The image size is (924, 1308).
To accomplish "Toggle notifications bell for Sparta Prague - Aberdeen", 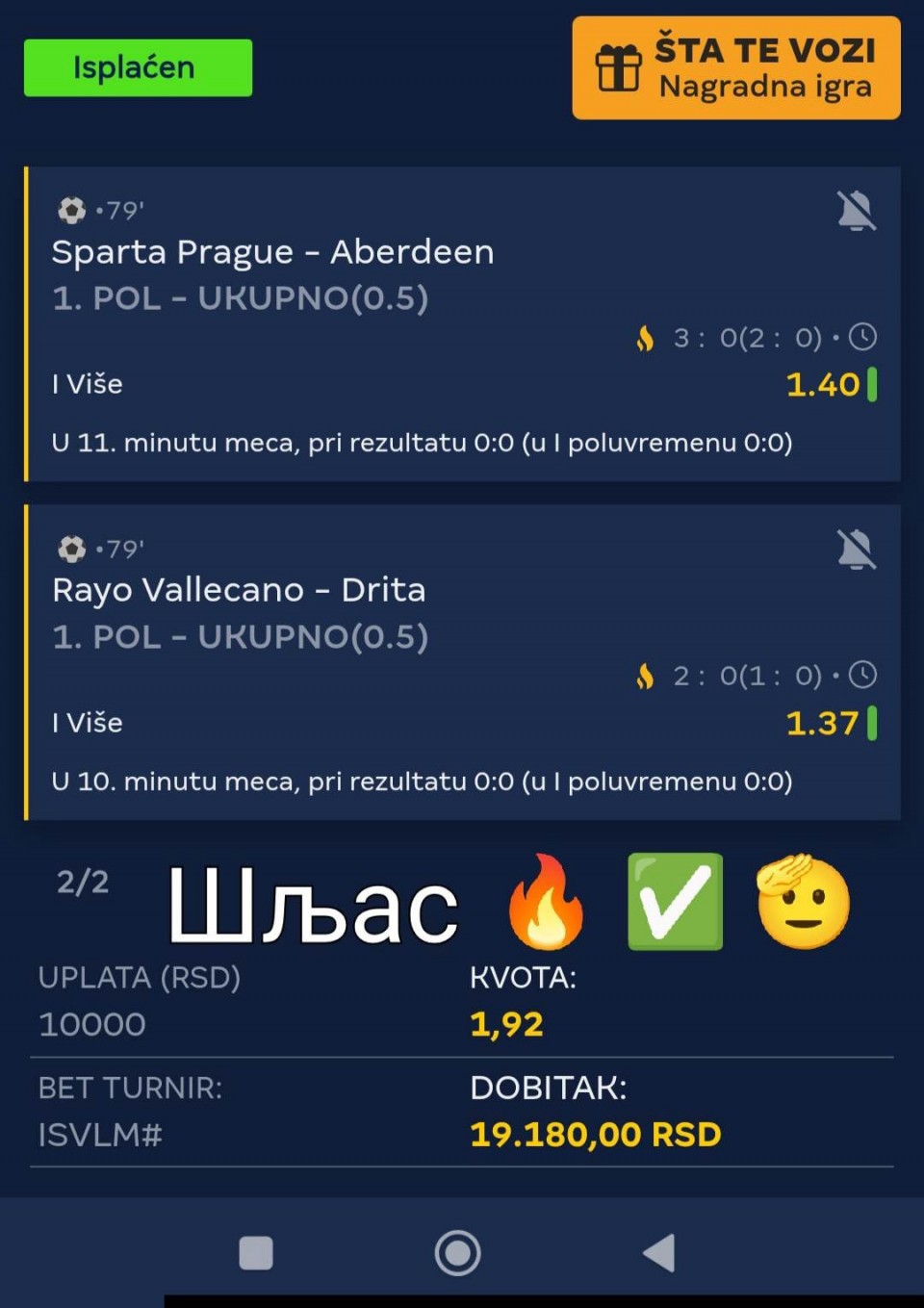I will [x=856, y=211].
